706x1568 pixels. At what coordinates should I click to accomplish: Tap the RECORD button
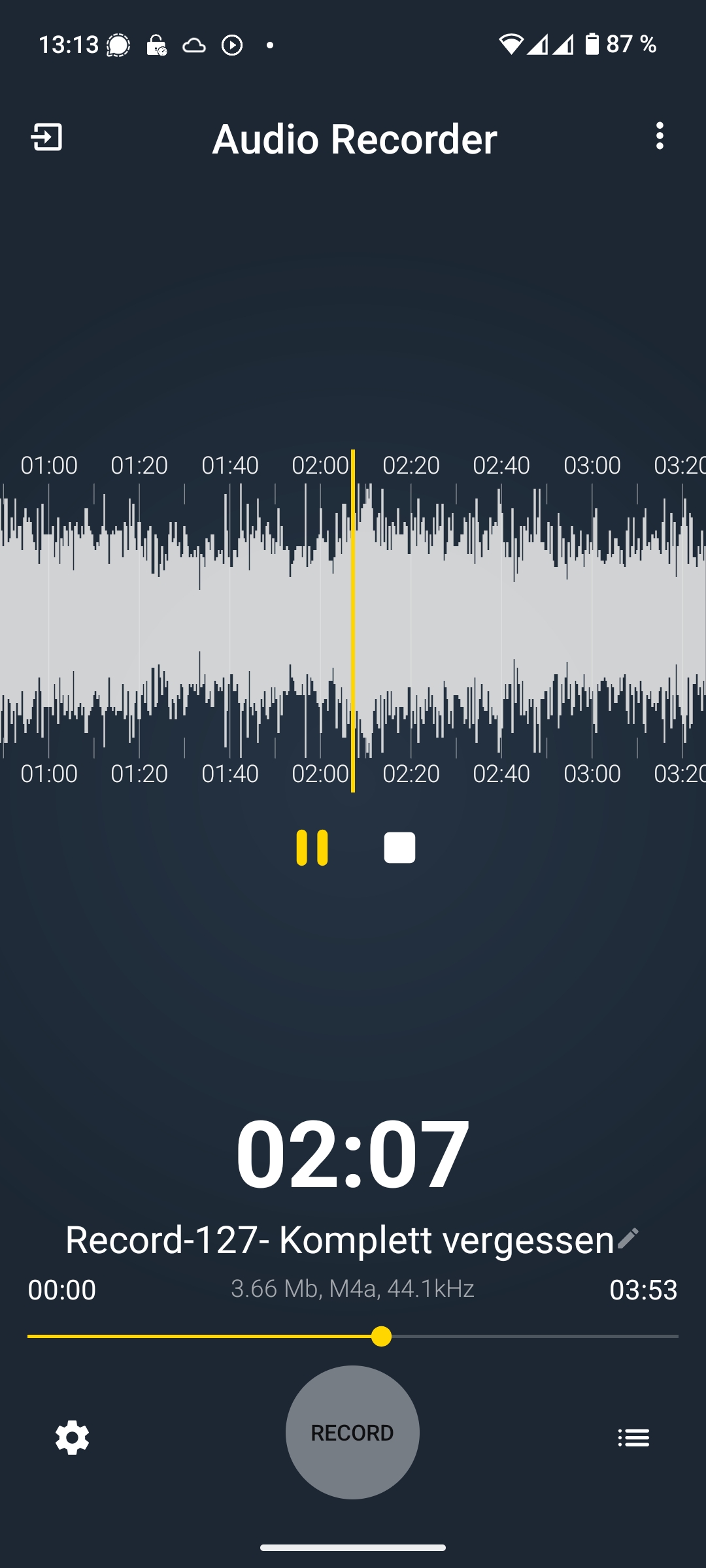click(352, 1432)
